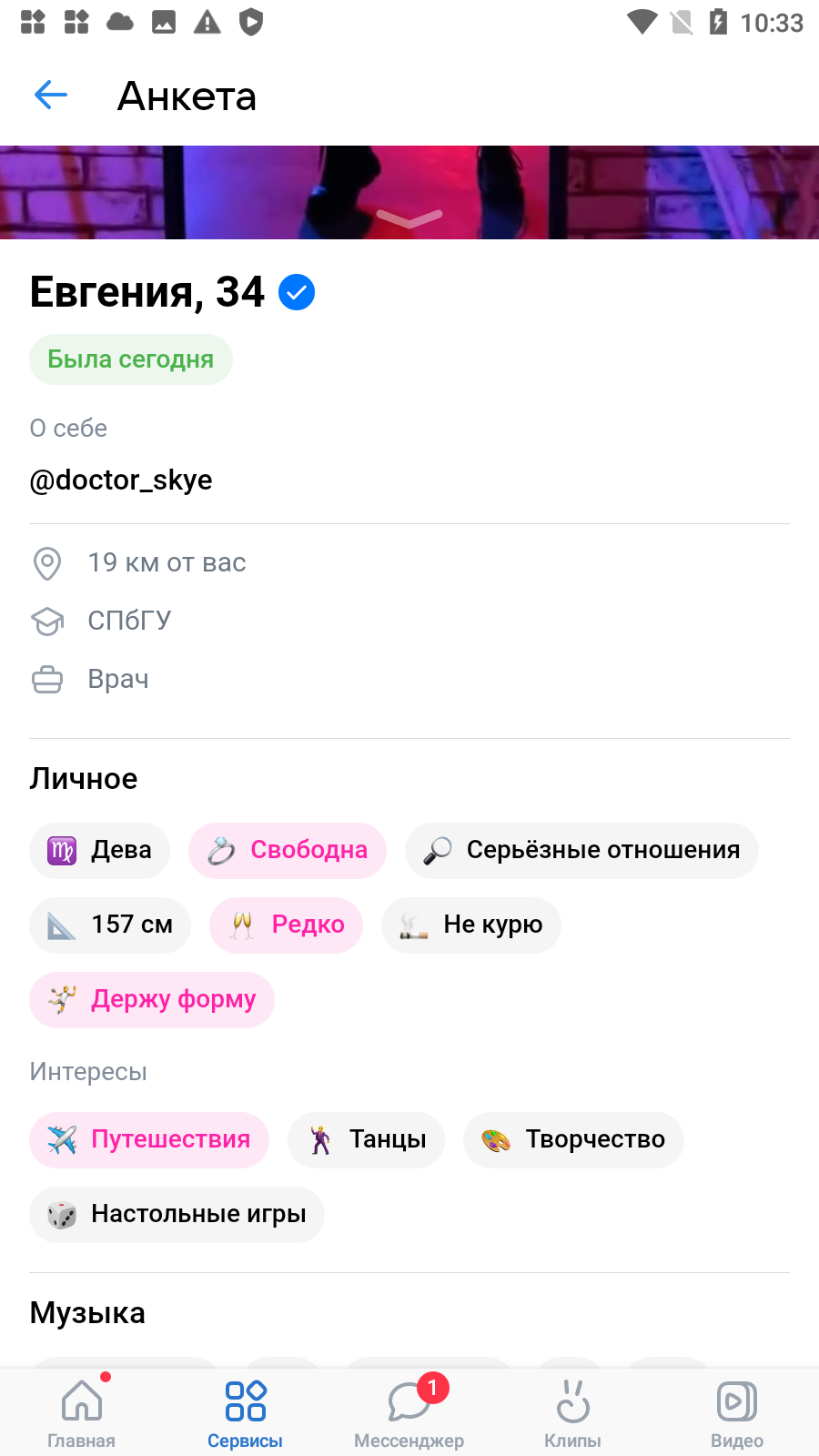Screen dimensions: 819x1456
Task: Collapse profile via photo chevron handle
Action: click(x=409, y=218)
